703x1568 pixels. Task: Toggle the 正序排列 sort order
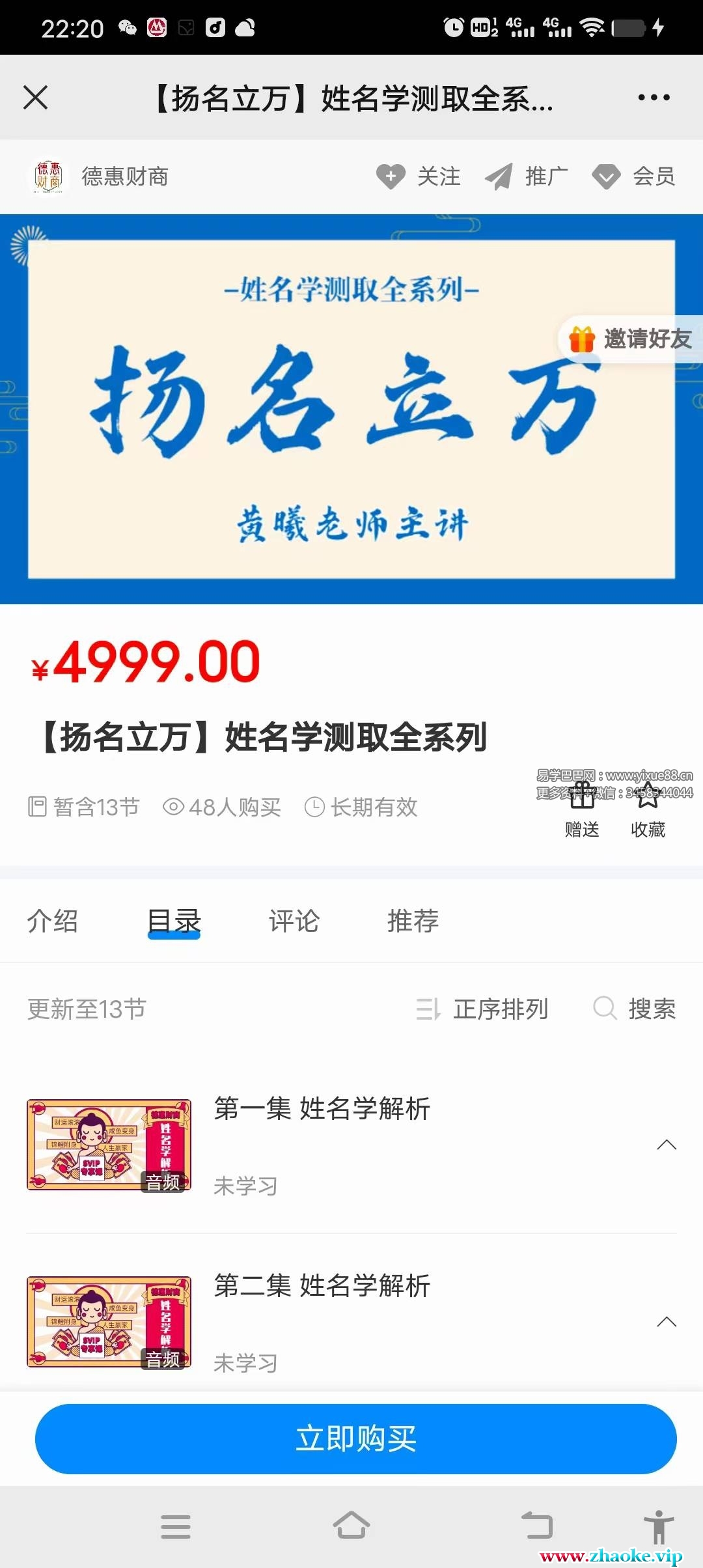tap(482, 1009)
